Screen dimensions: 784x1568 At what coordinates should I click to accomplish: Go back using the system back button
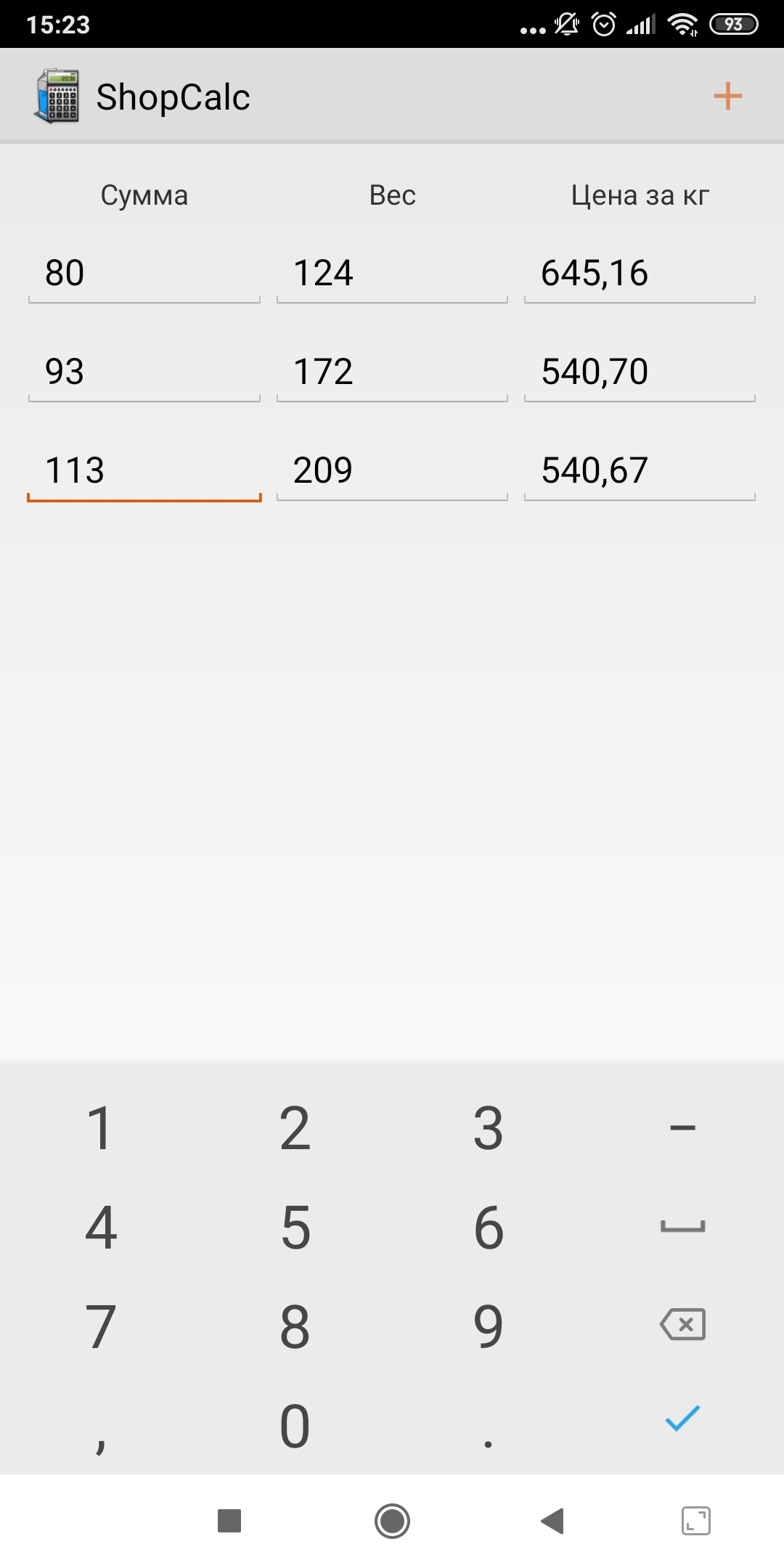coord(552,1521)
